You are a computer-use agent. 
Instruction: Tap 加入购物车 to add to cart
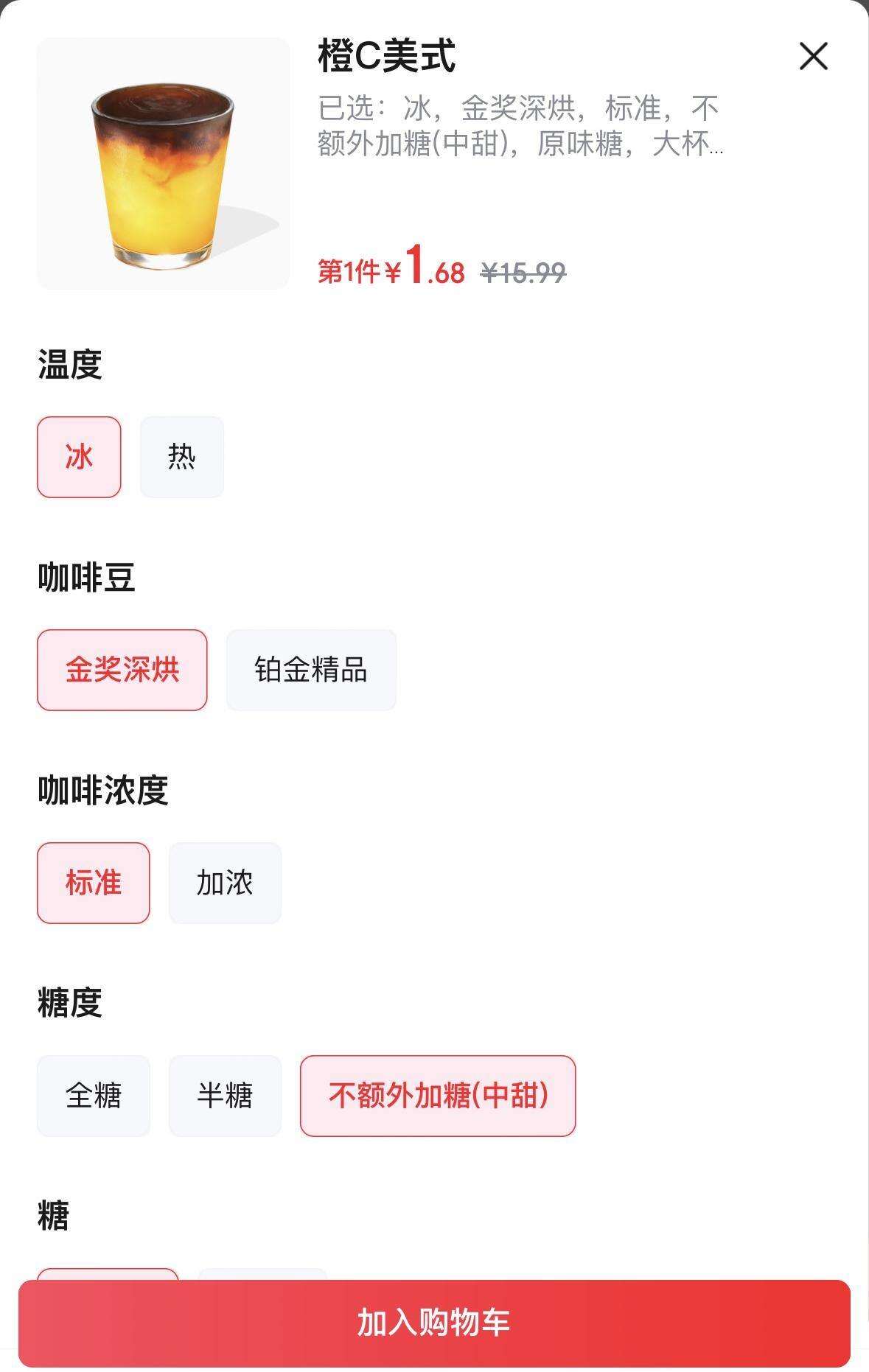coord(434,1323)
